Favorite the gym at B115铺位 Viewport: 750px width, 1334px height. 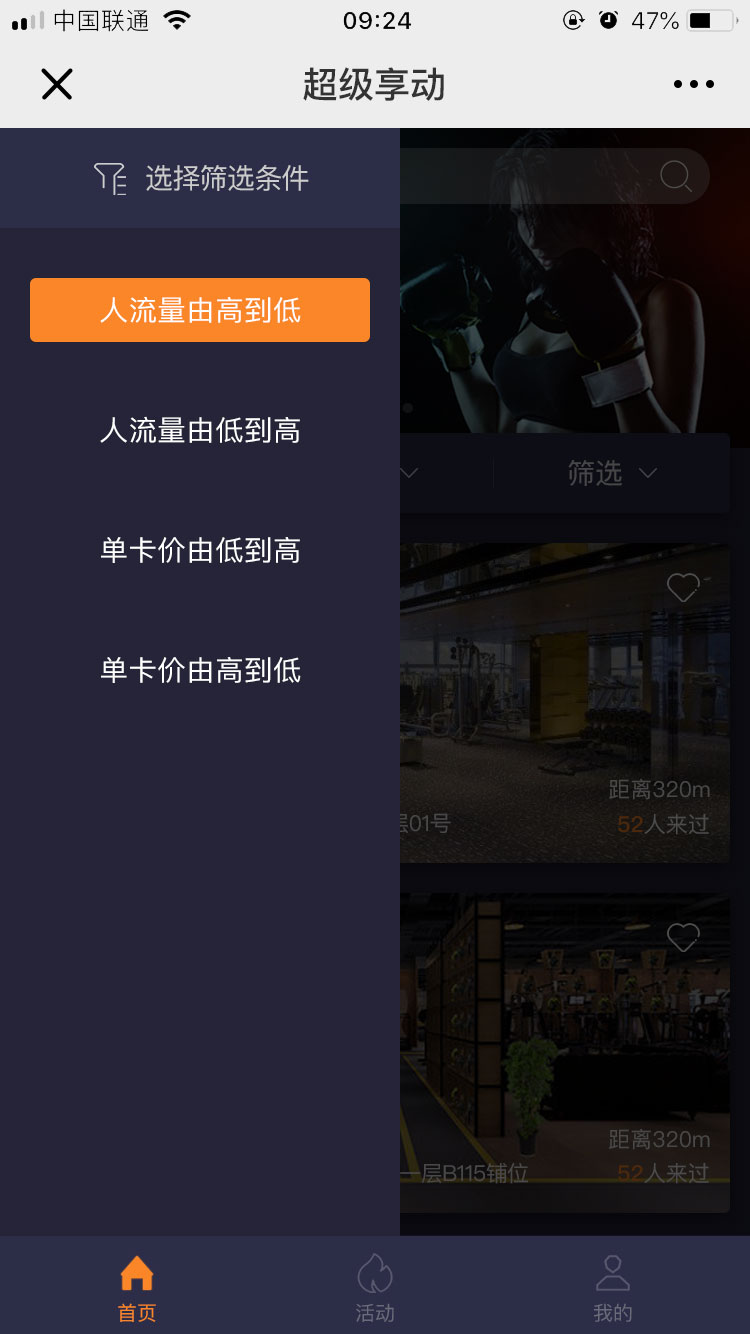pyautogui.click(x=683, y=938)
